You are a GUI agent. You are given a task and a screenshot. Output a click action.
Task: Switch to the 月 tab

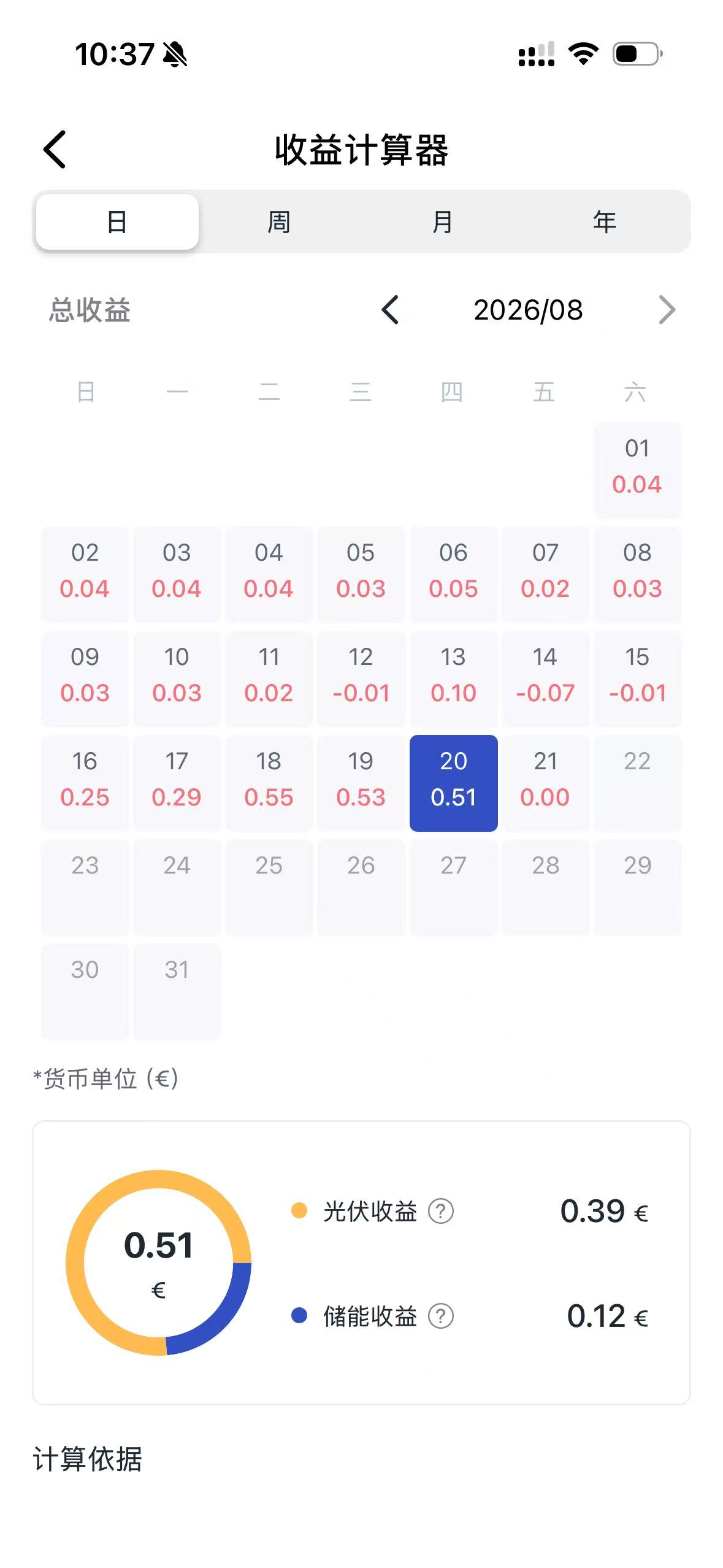pyautogui.click(x=442, y=221)
